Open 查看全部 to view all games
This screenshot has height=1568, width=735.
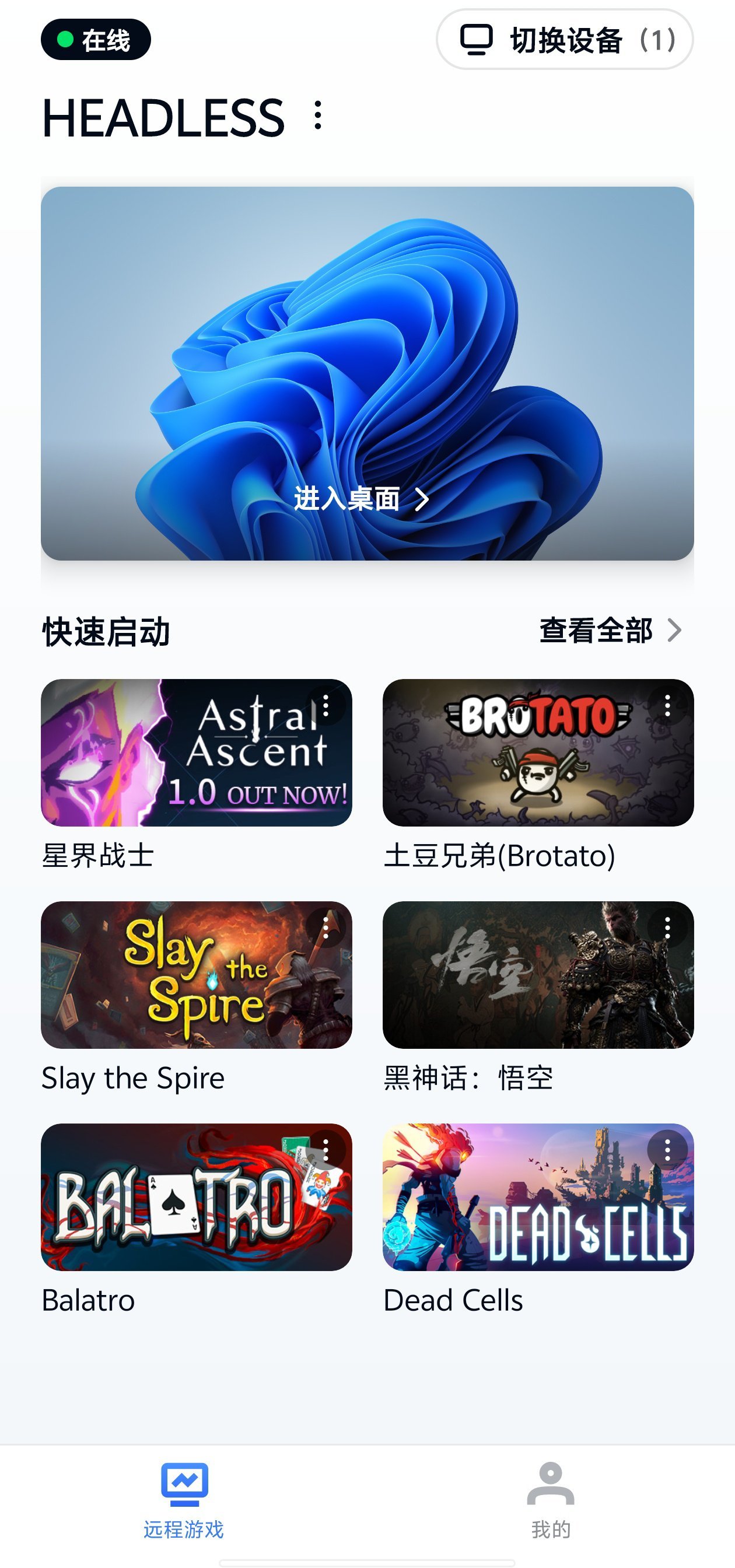610,631
